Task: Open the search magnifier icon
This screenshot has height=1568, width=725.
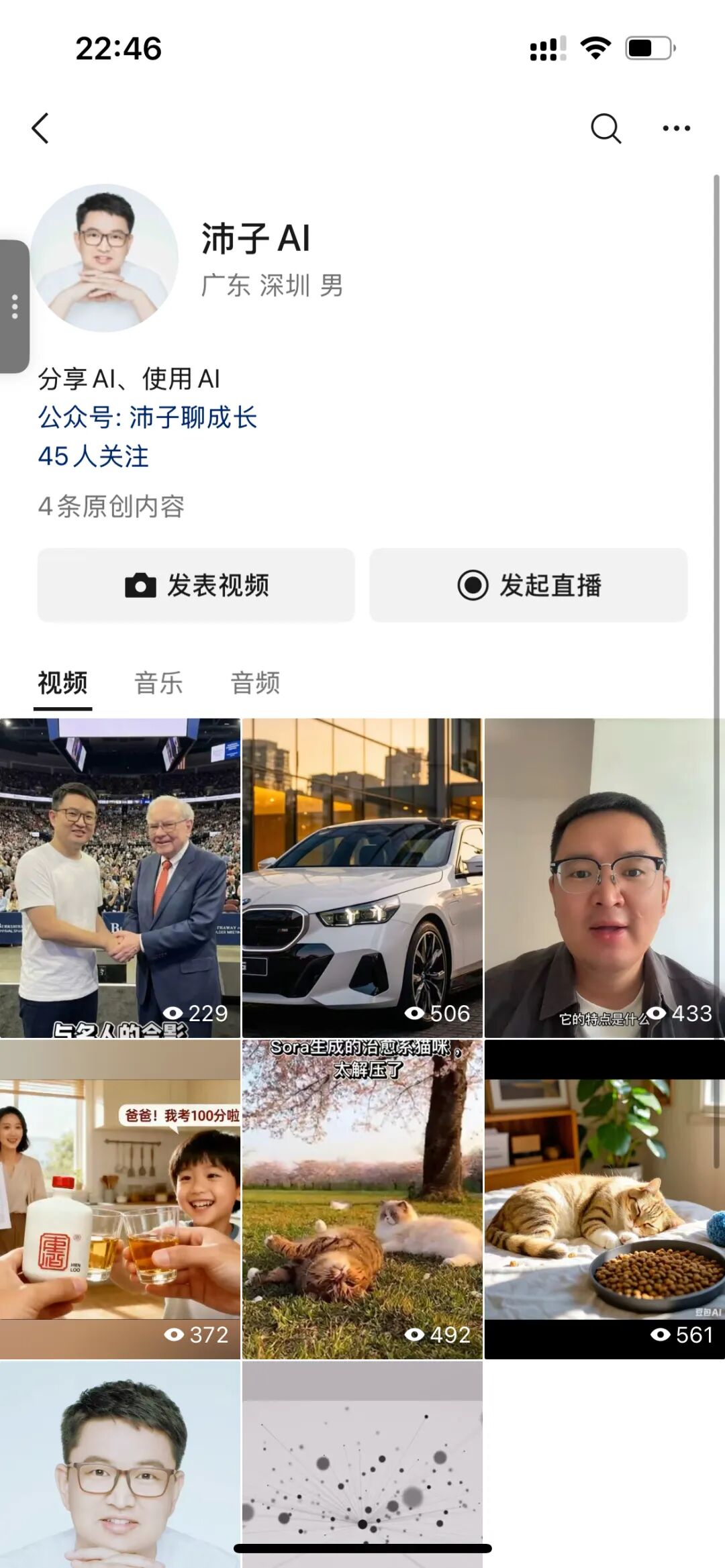Action: (605, 128)
